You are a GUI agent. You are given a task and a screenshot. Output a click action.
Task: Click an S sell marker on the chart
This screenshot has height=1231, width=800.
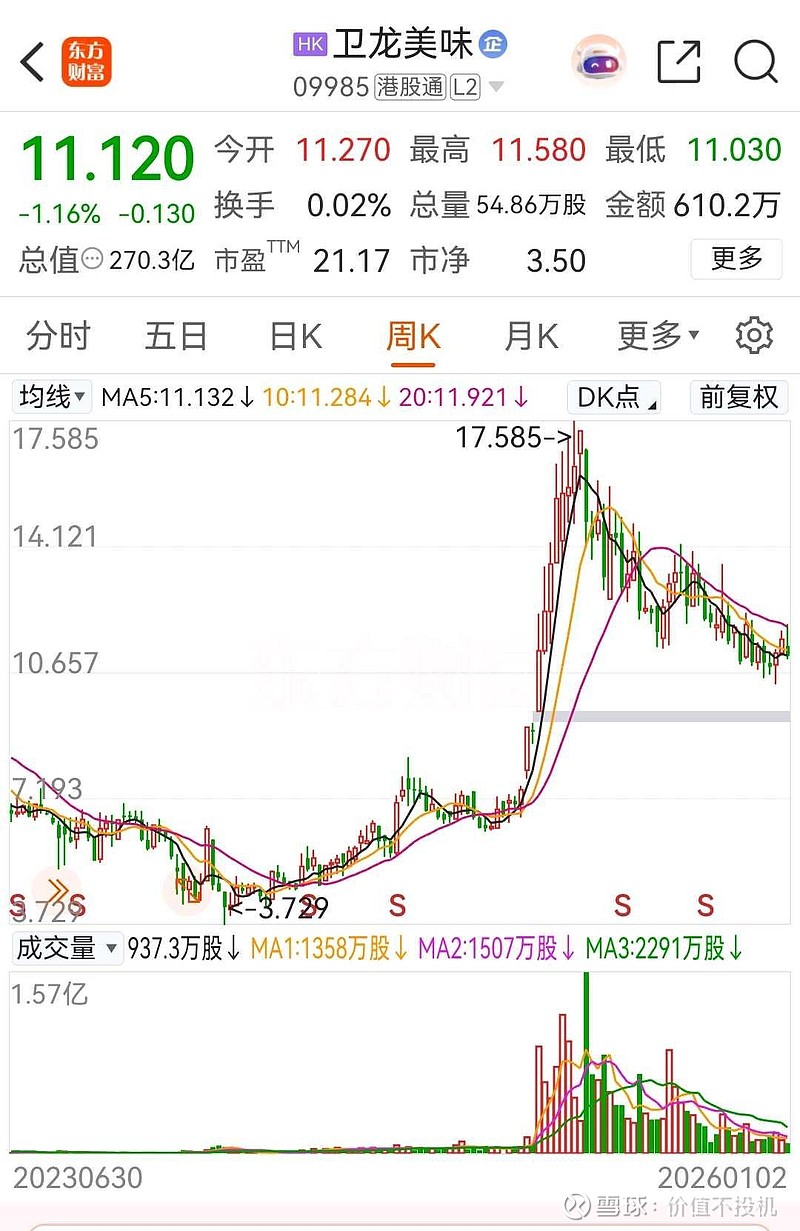(396, 906)
